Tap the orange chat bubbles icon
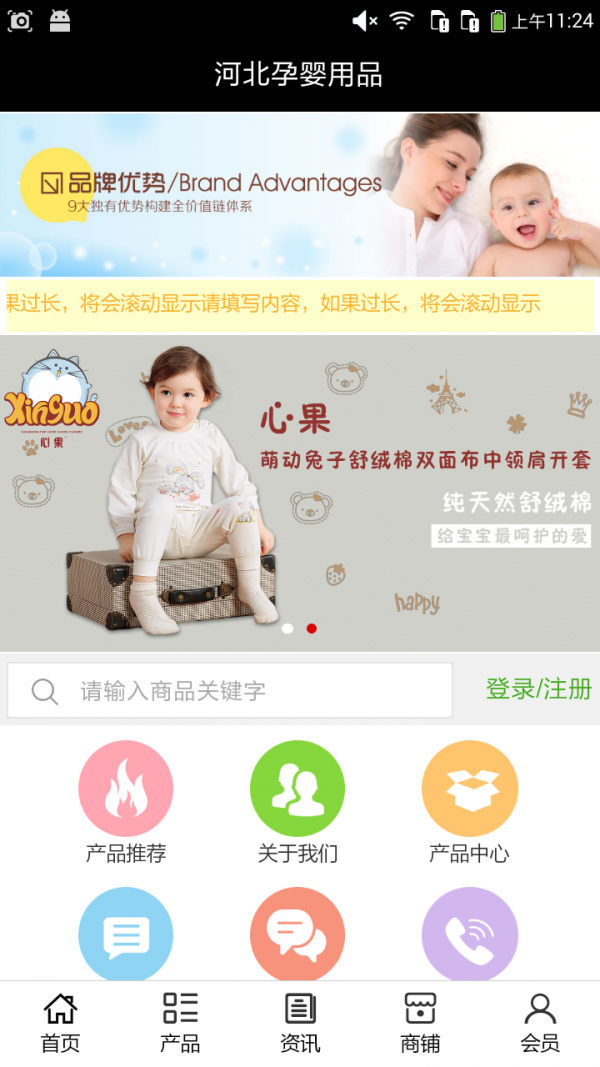The image size is (600, 1067). (x=297, y=934)
